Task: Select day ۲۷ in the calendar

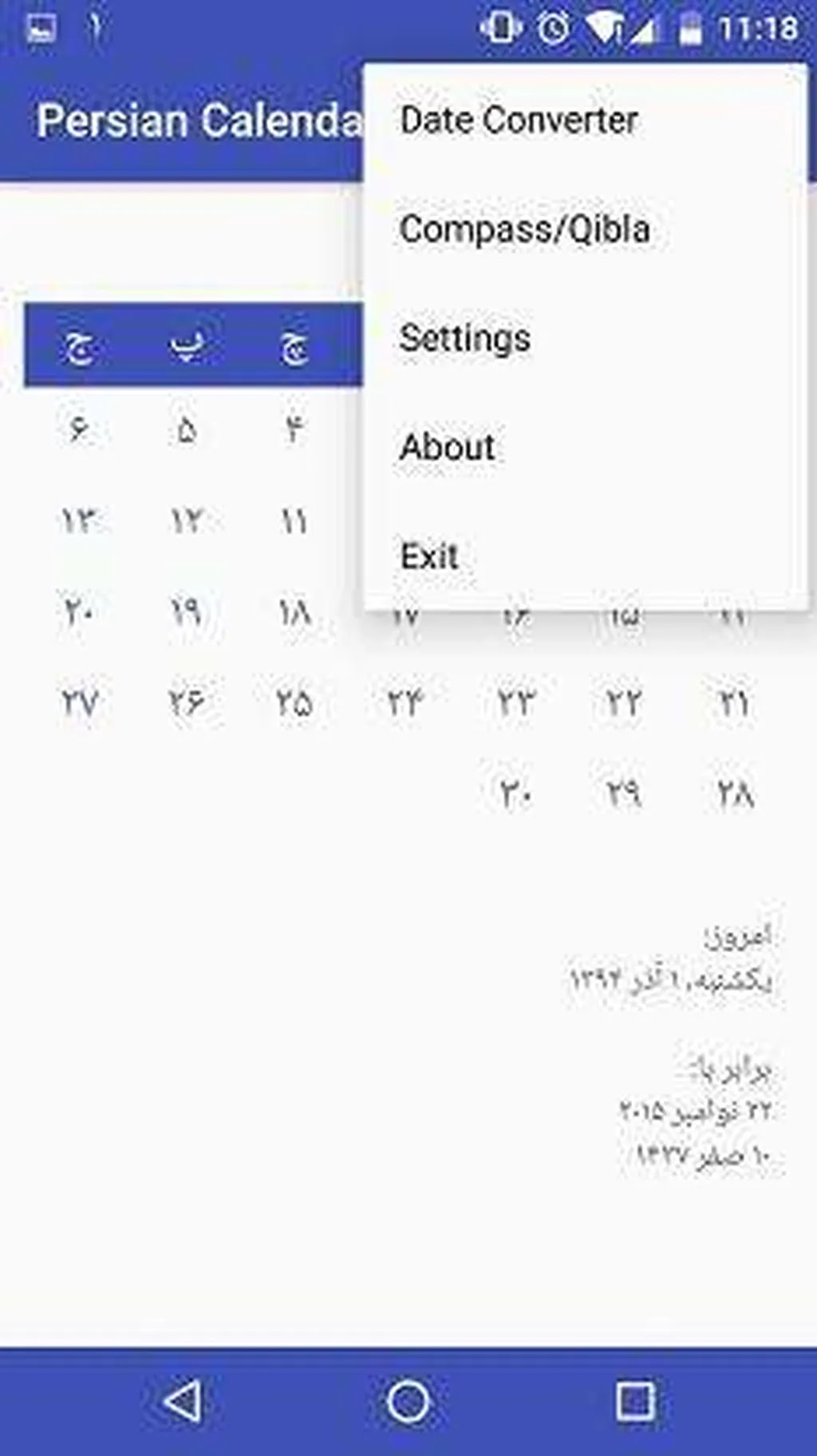Action: [79, 703]
